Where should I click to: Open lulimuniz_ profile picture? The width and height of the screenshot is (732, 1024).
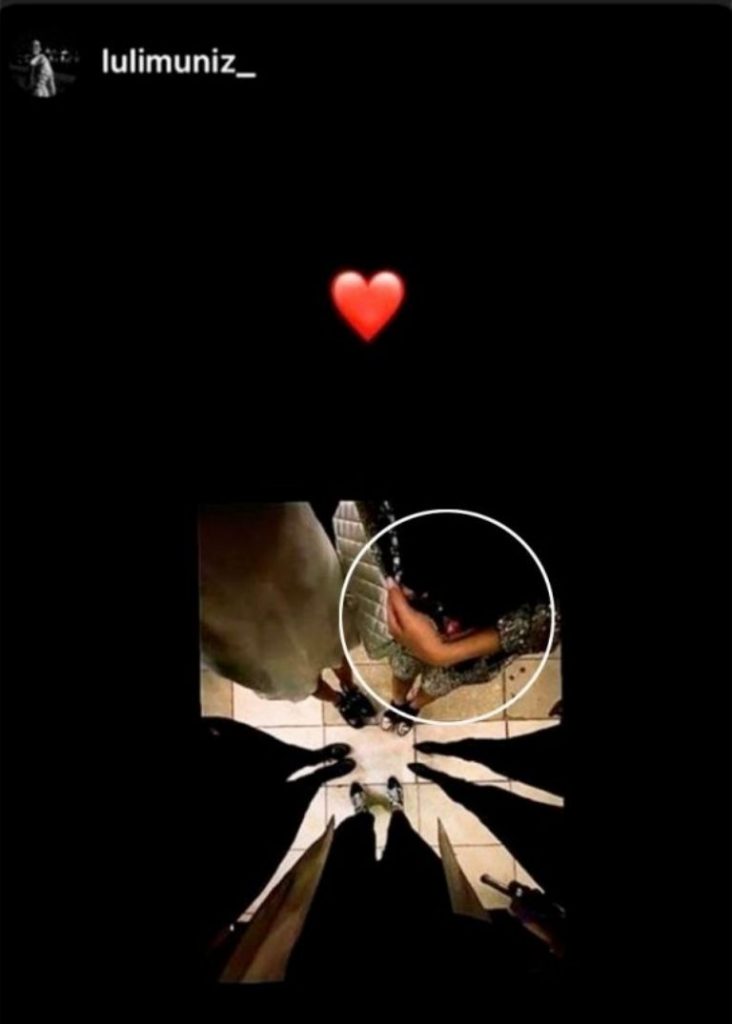[43, 68]
